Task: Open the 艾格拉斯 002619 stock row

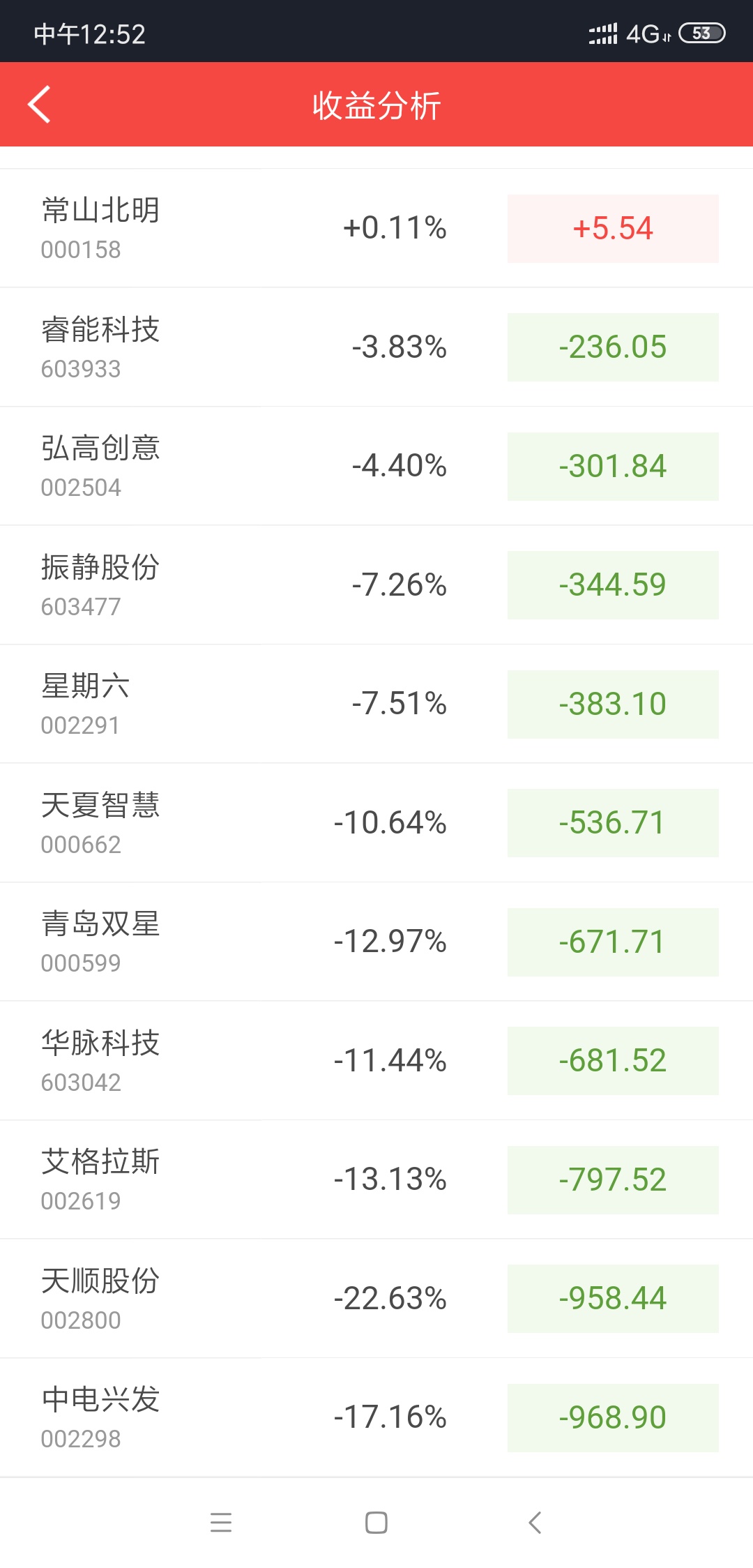Action: pos(376,1179)
